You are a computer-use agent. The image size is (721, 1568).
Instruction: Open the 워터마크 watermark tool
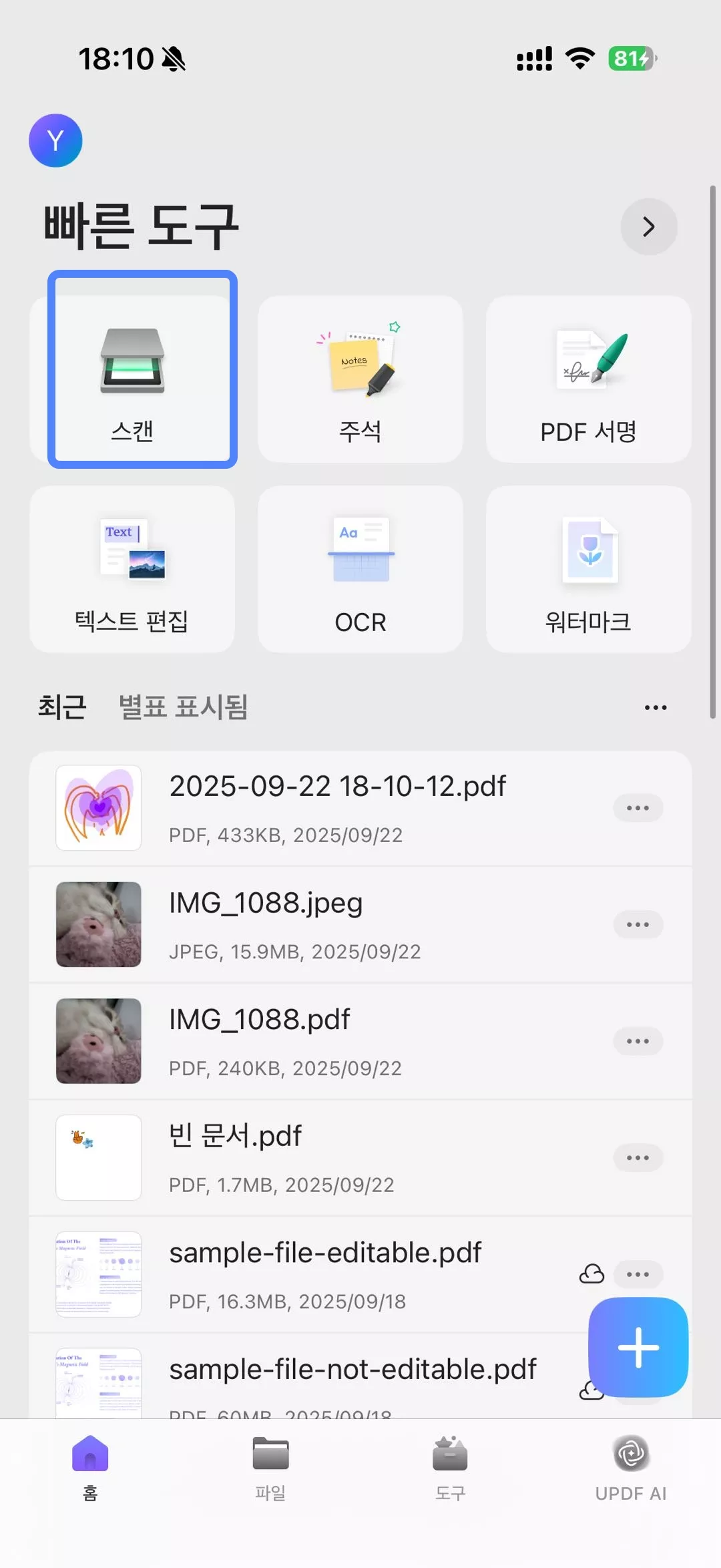tap(588, 569)
